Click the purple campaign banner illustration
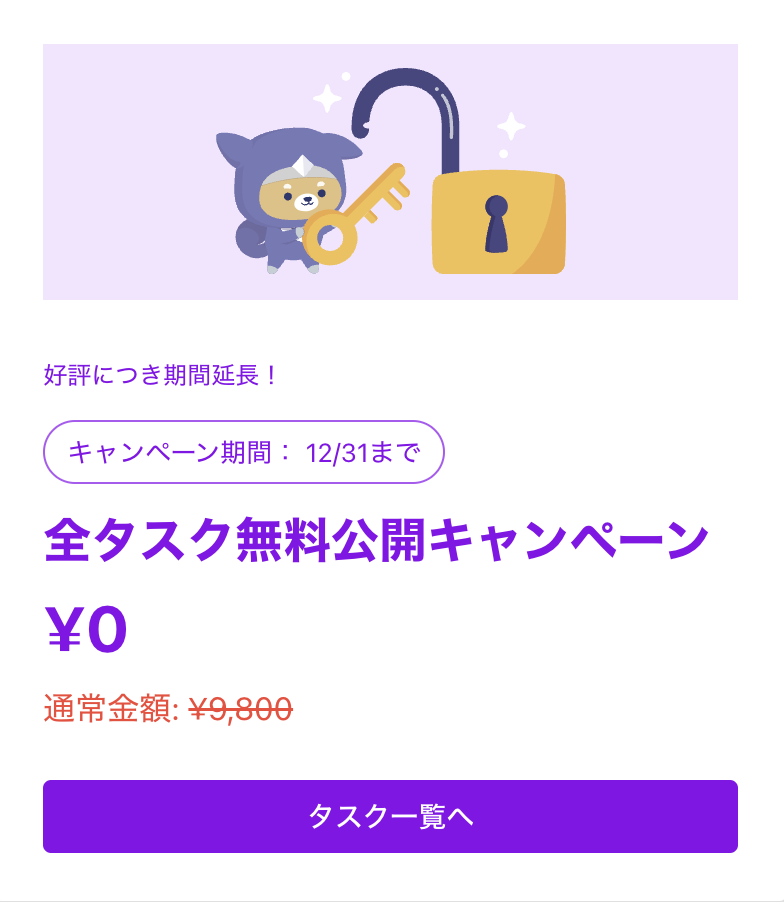Image resolution: width=784 pixels, height=902 pixels. [x=392, y=170]
